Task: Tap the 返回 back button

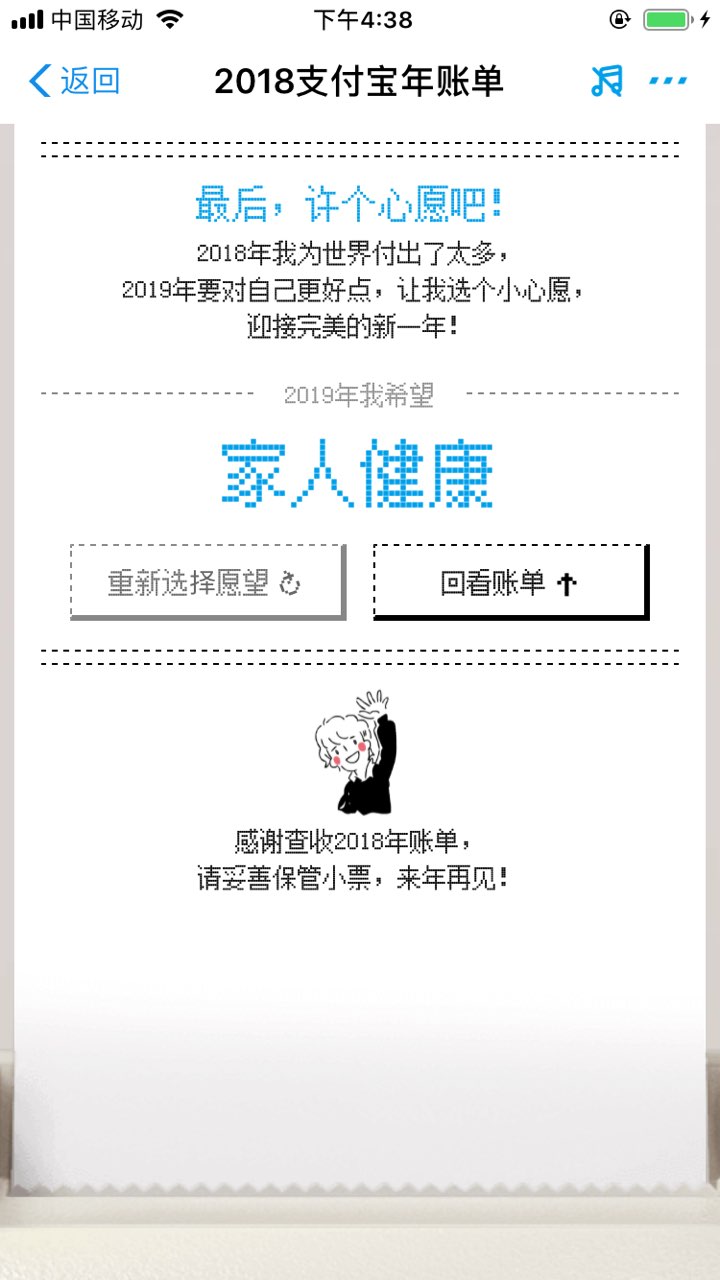Action: (x=75, y=81)
